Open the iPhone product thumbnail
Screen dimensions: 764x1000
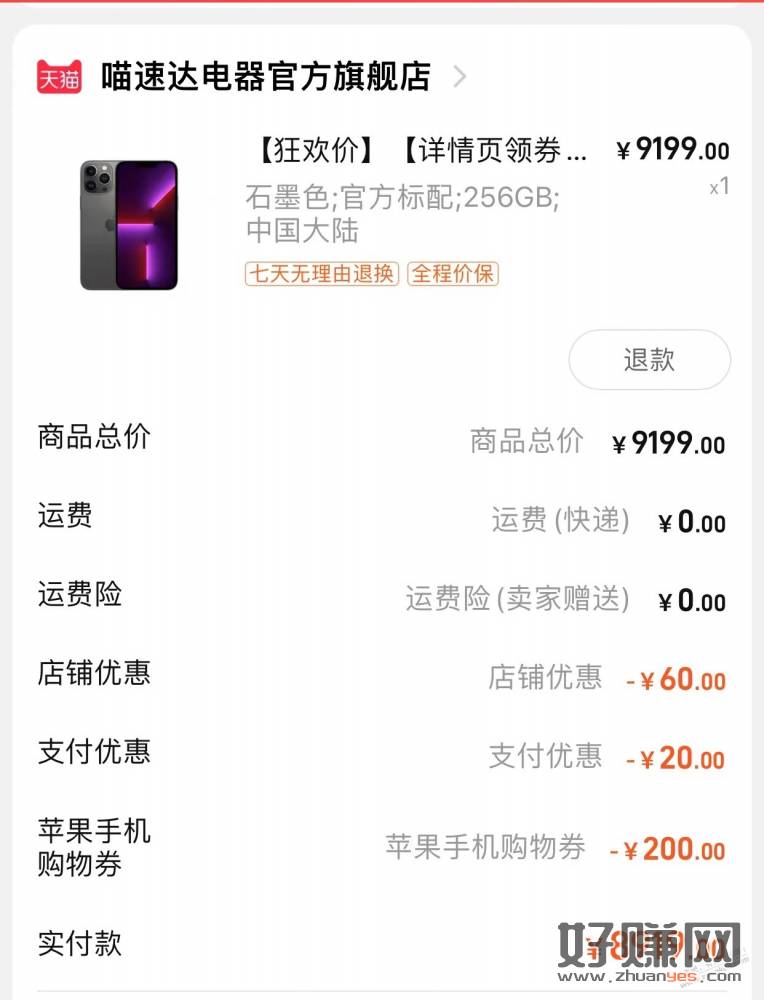(x=128, y=224)
